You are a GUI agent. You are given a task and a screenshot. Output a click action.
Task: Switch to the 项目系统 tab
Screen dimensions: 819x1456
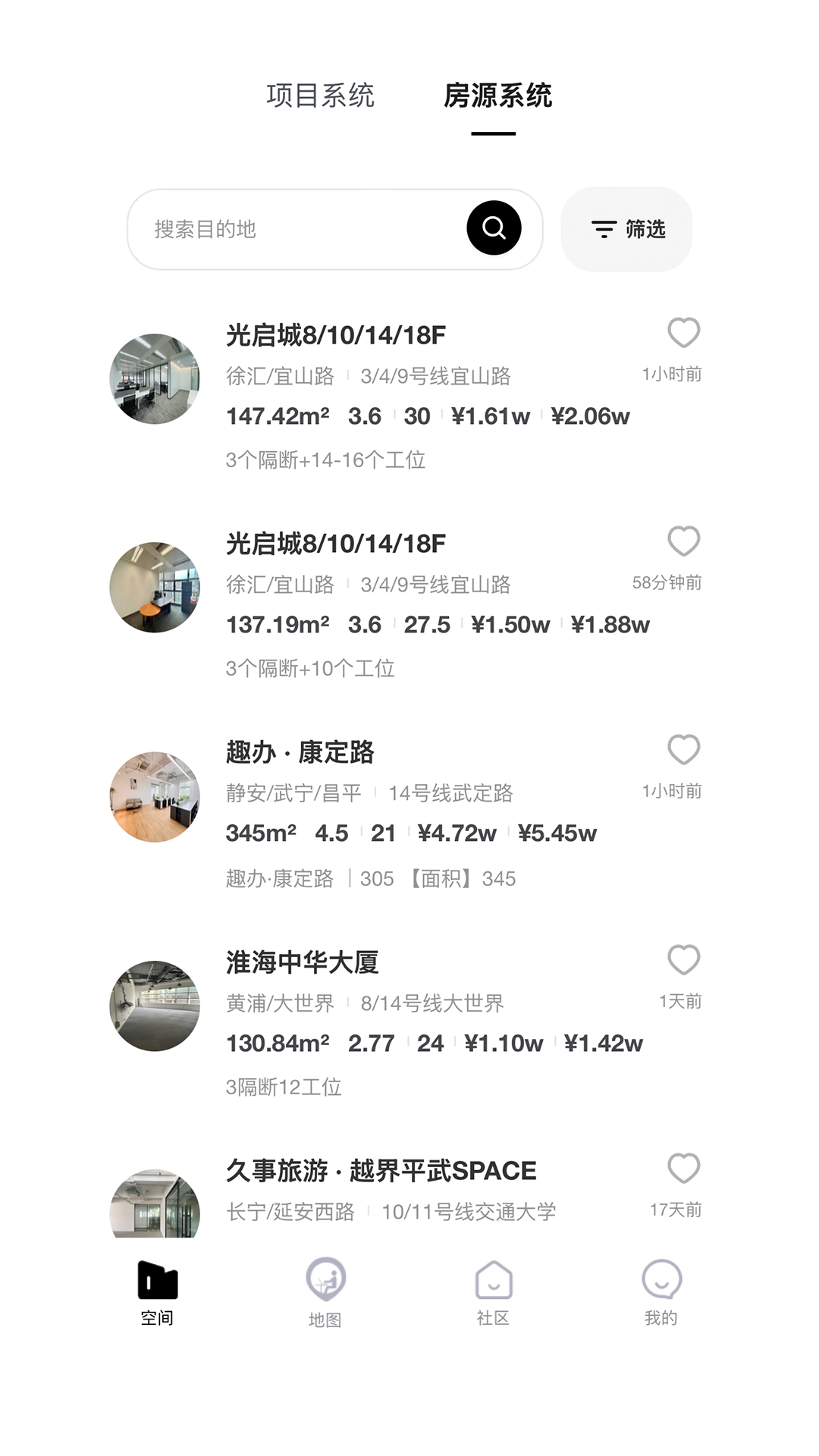point(320,96)
